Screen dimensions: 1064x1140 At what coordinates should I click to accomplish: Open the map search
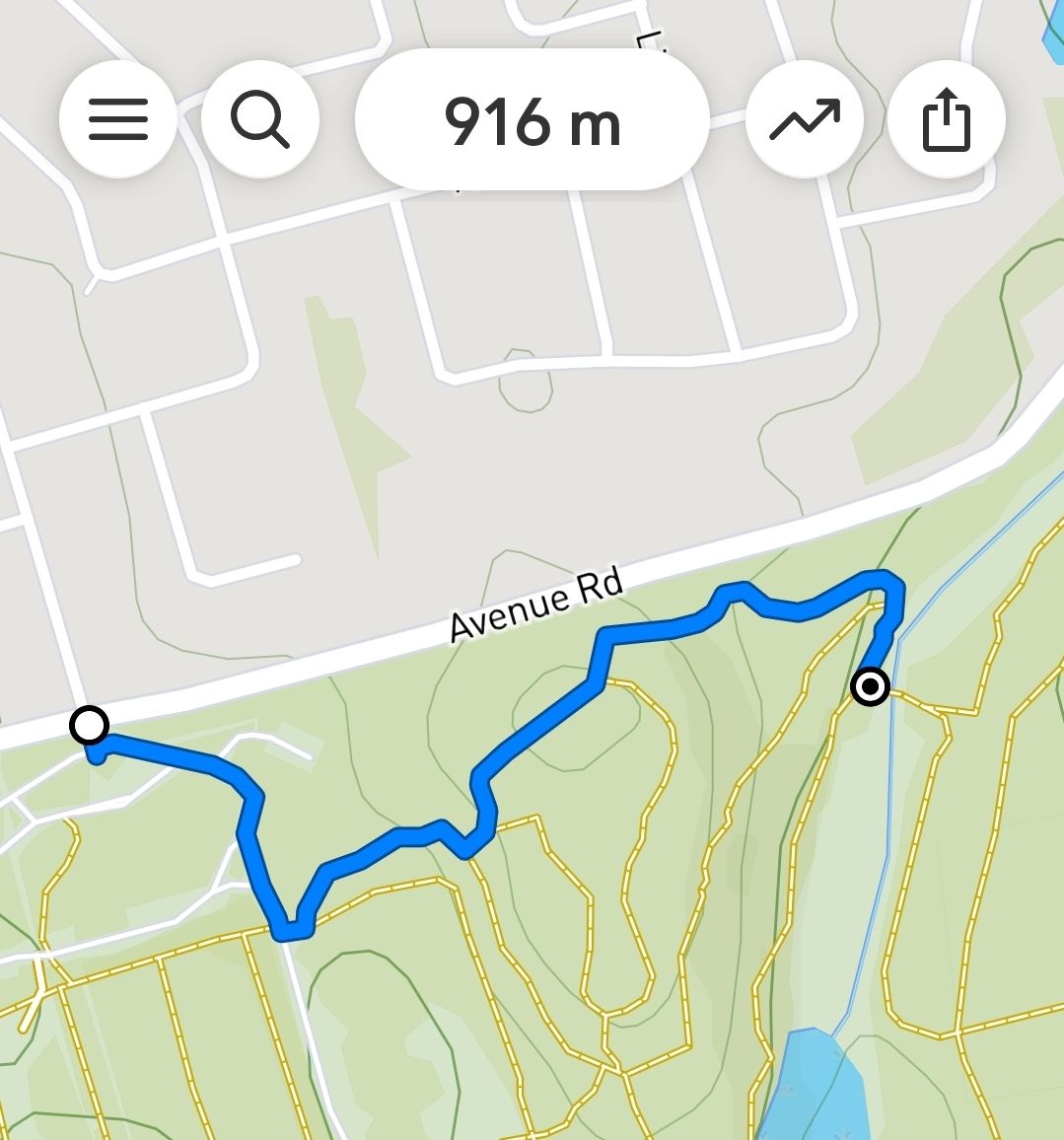pyautogui.click(x=260, y=119)
